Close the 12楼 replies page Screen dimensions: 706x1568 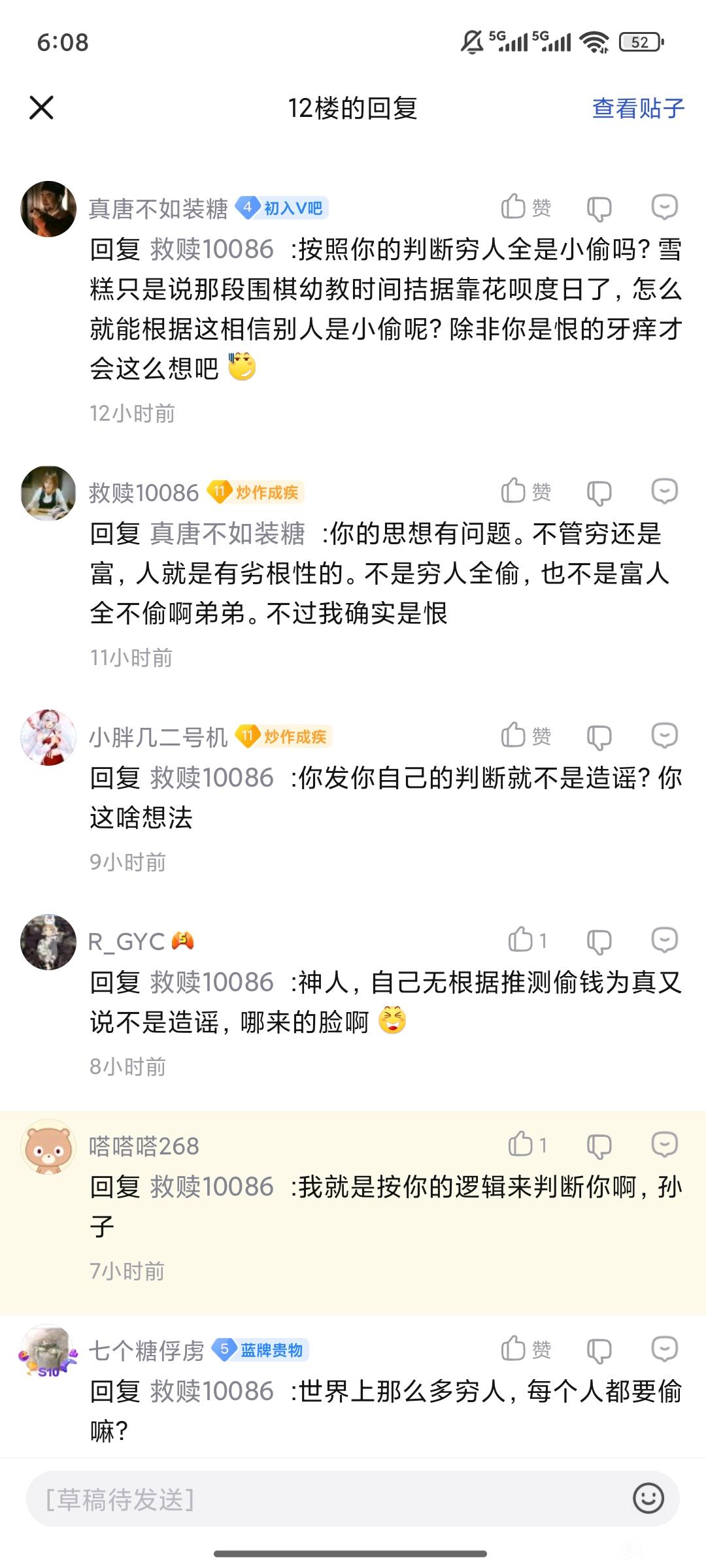41,108
